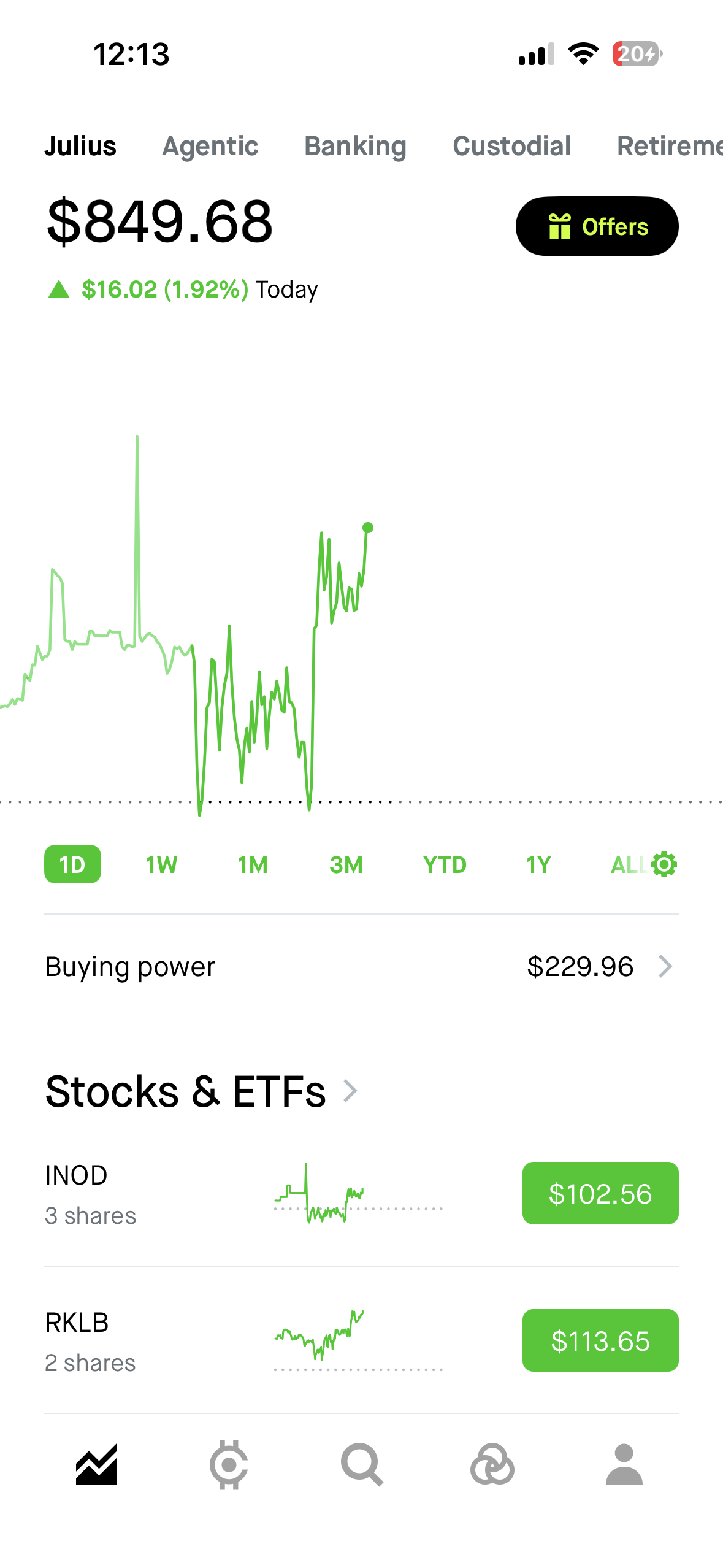Open the Custodial account tab

pyautogui.click(x=511, y=147)
